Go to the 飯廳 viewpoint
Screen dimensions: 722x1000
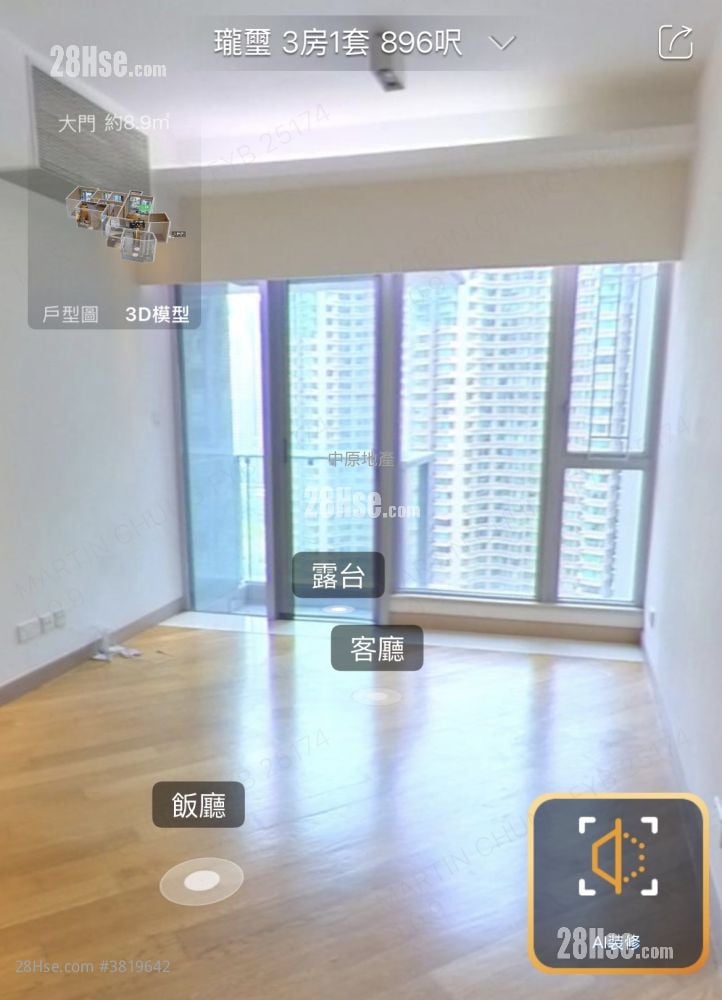click(x=198, y=805)
